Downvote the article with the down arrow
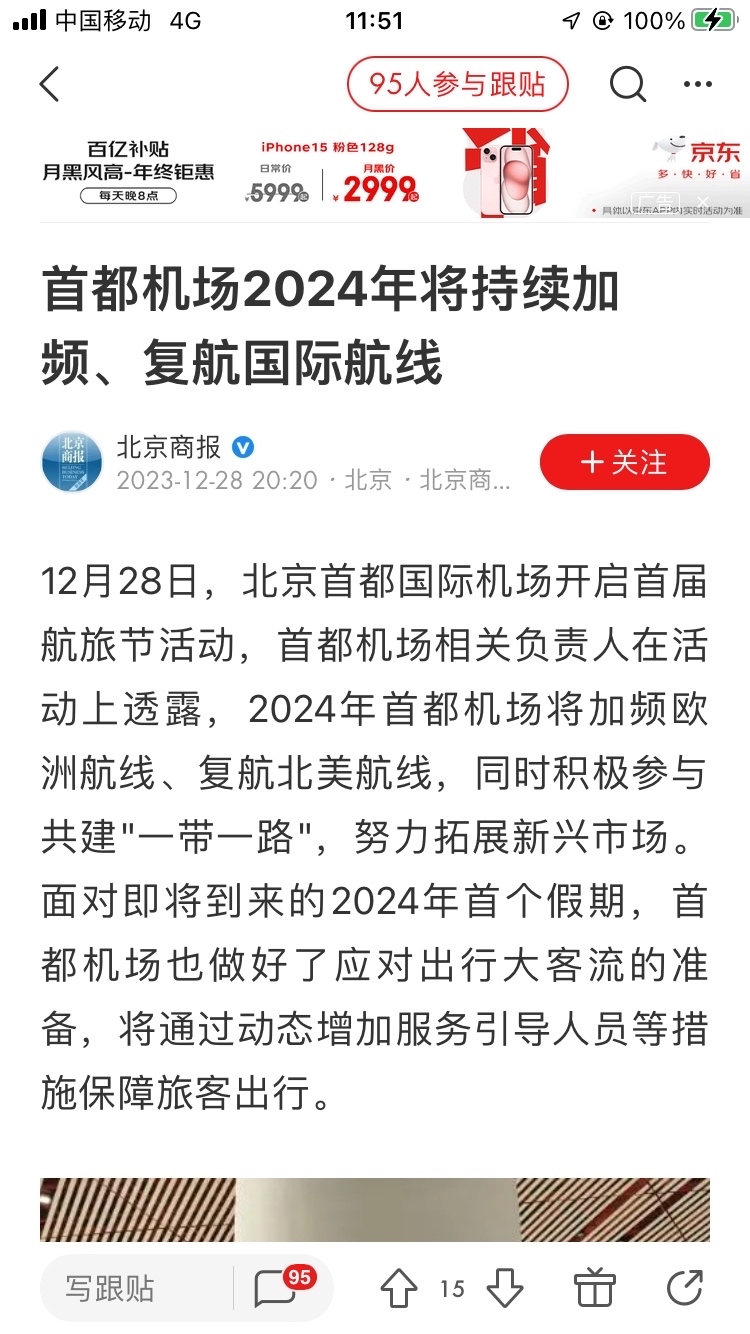 [x=505, y=1288]
